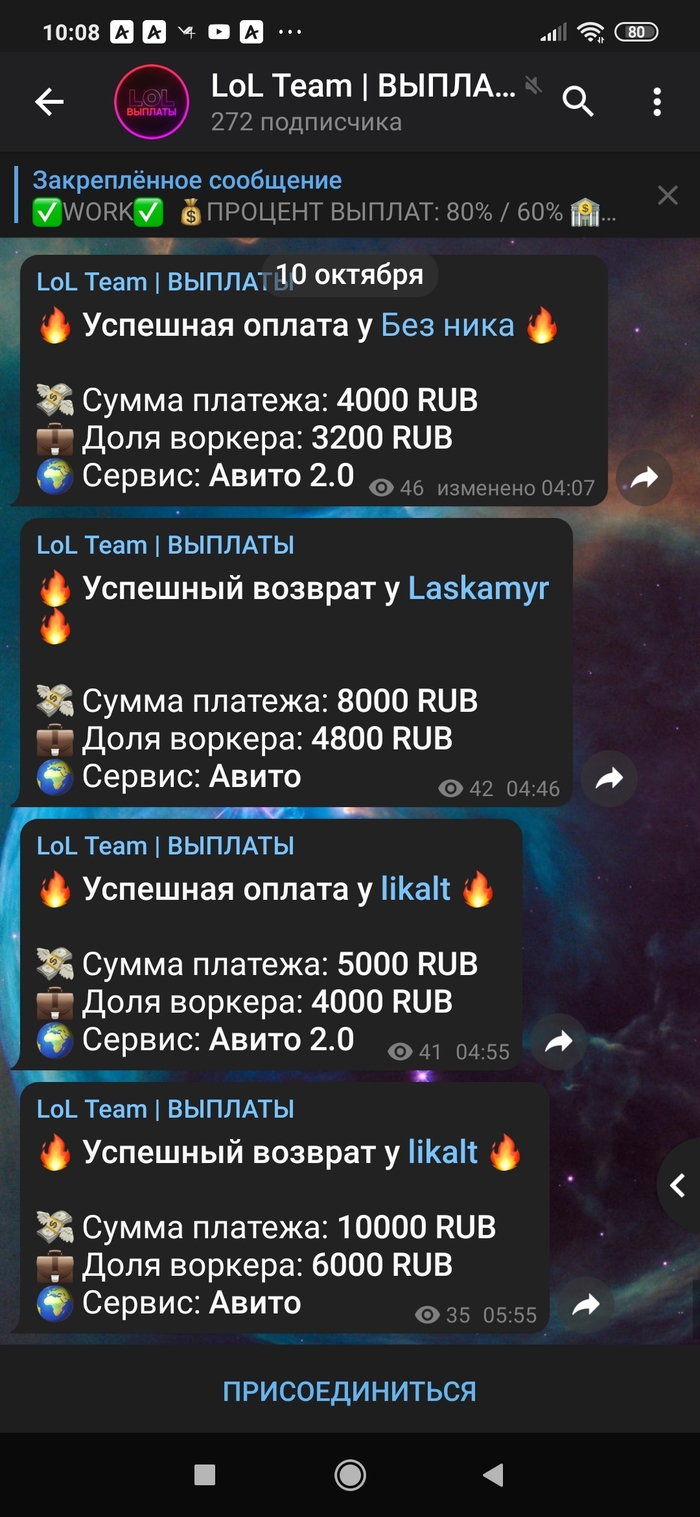Forward the Laskamyr refund message
Screen dimensions: 700x1517
click(x=609, y=779)
